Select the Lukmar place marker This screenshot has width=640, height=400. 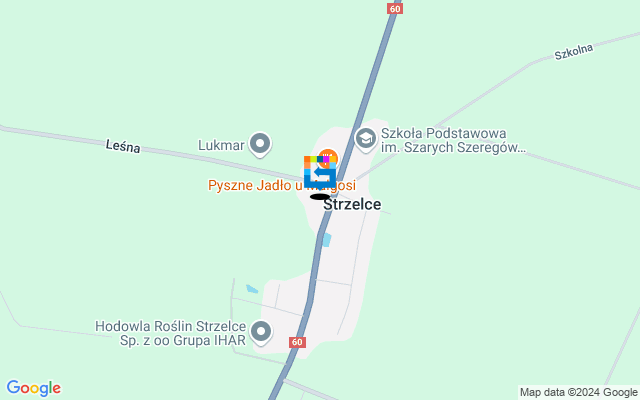point(260,144)
